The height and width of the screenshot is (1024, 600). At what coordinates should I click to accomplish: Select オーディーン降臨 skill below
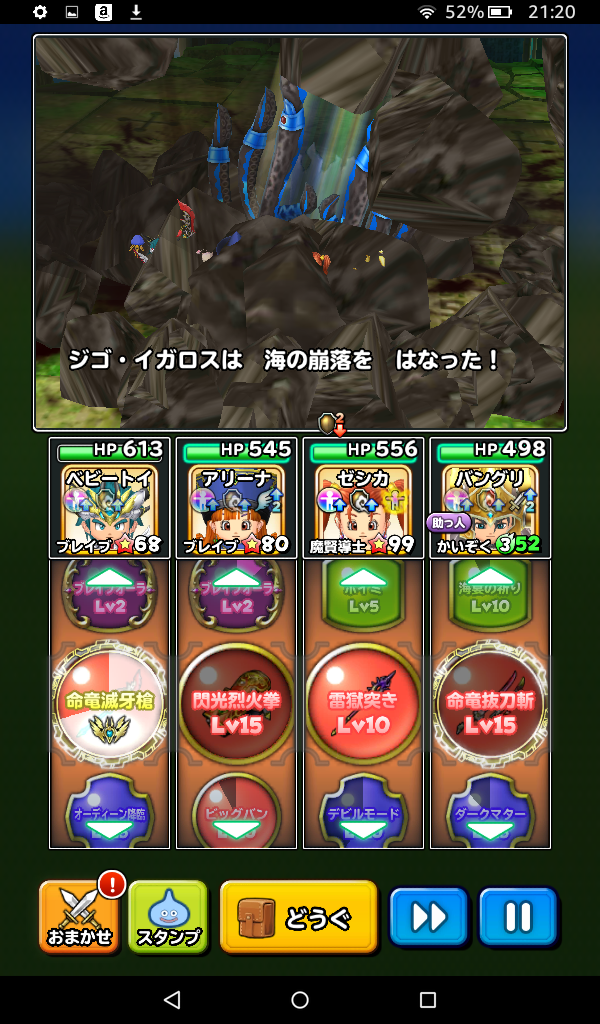click(109, 810)
